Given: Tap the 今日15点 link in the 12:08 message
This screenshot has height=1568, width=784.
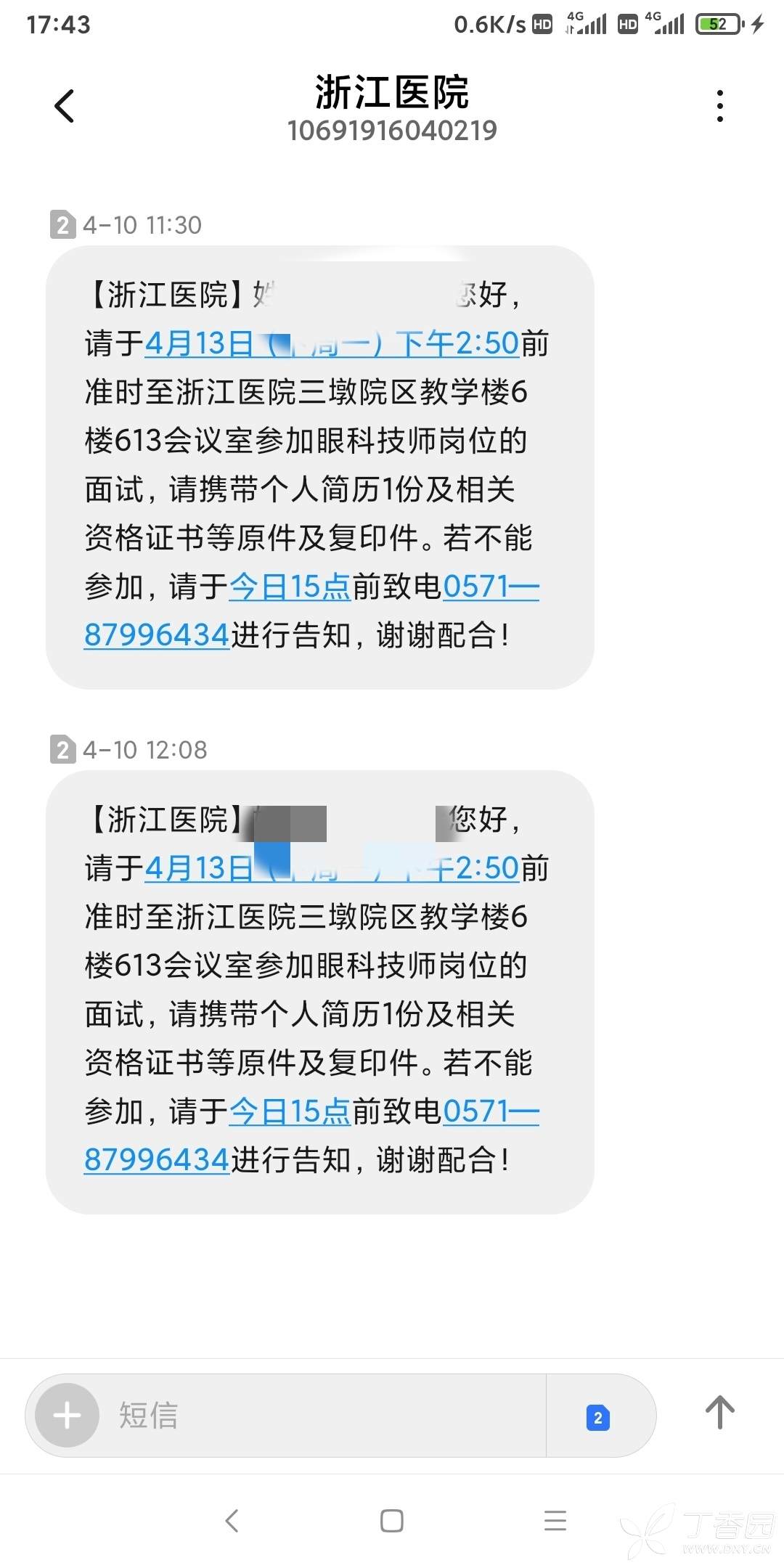Looking at the screenshot, I should point(290,1111).
